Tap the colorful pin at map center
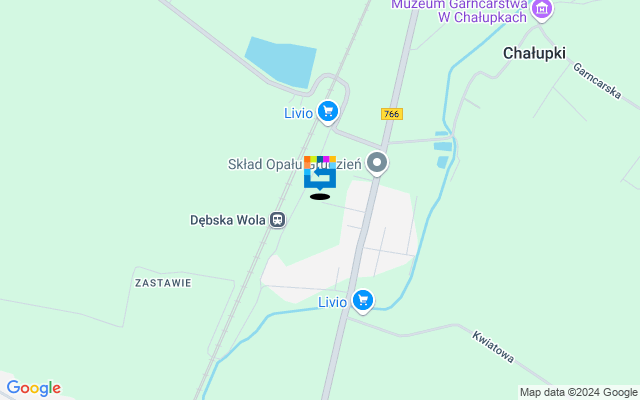Image resolution: width=640 pixels, height=400 pixels. click(320, 173)
